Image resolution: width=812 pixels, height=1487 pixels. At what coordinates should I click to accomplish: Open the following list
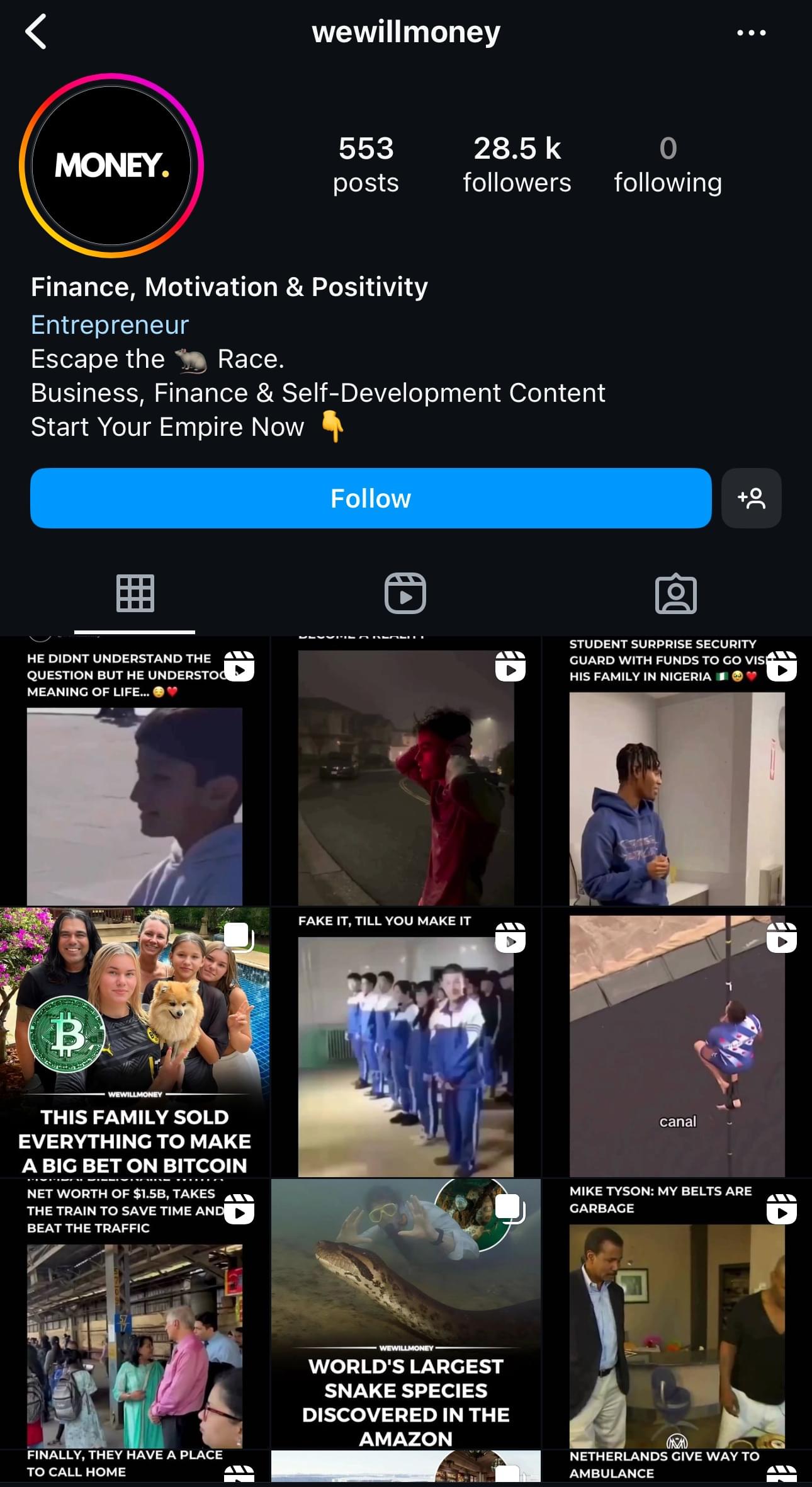(667, 165)
